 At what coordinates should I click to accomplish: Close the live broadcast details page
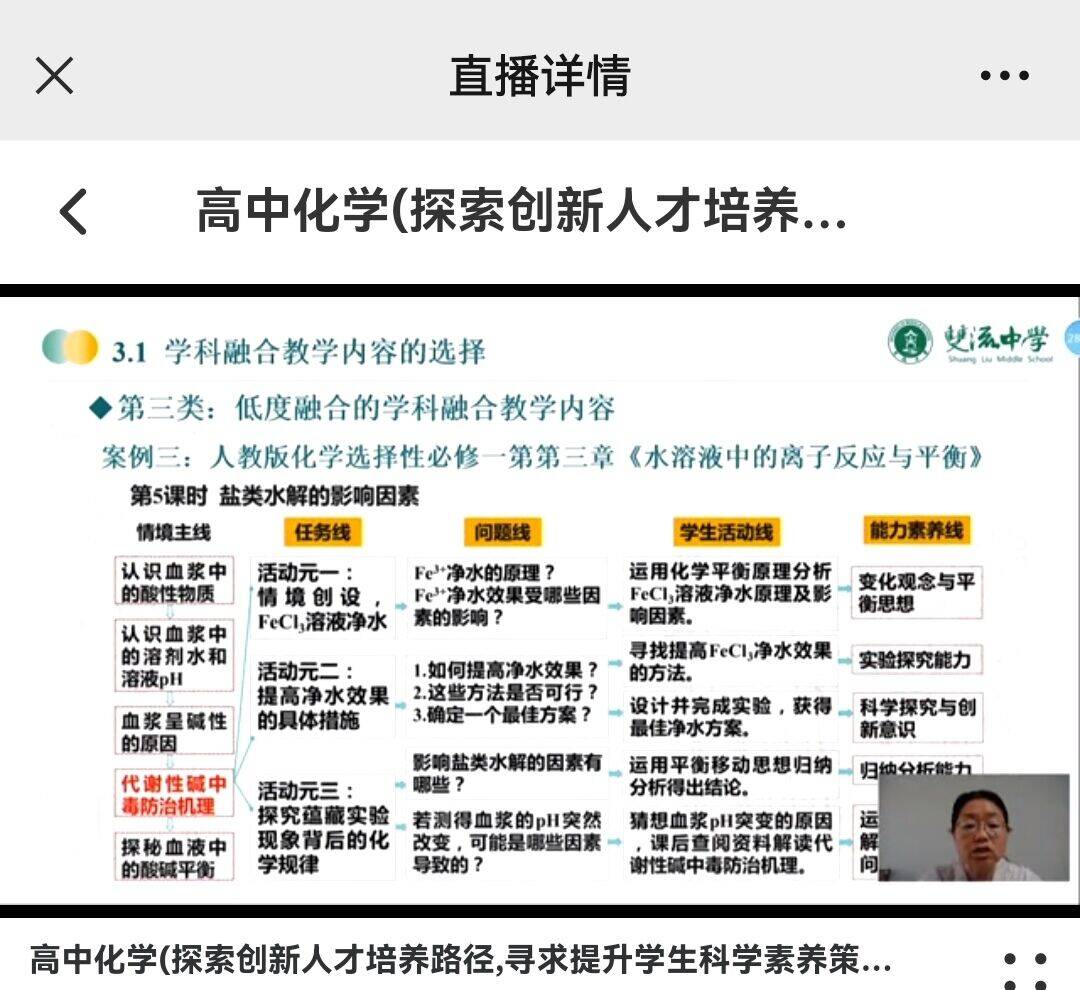(54, 75)
